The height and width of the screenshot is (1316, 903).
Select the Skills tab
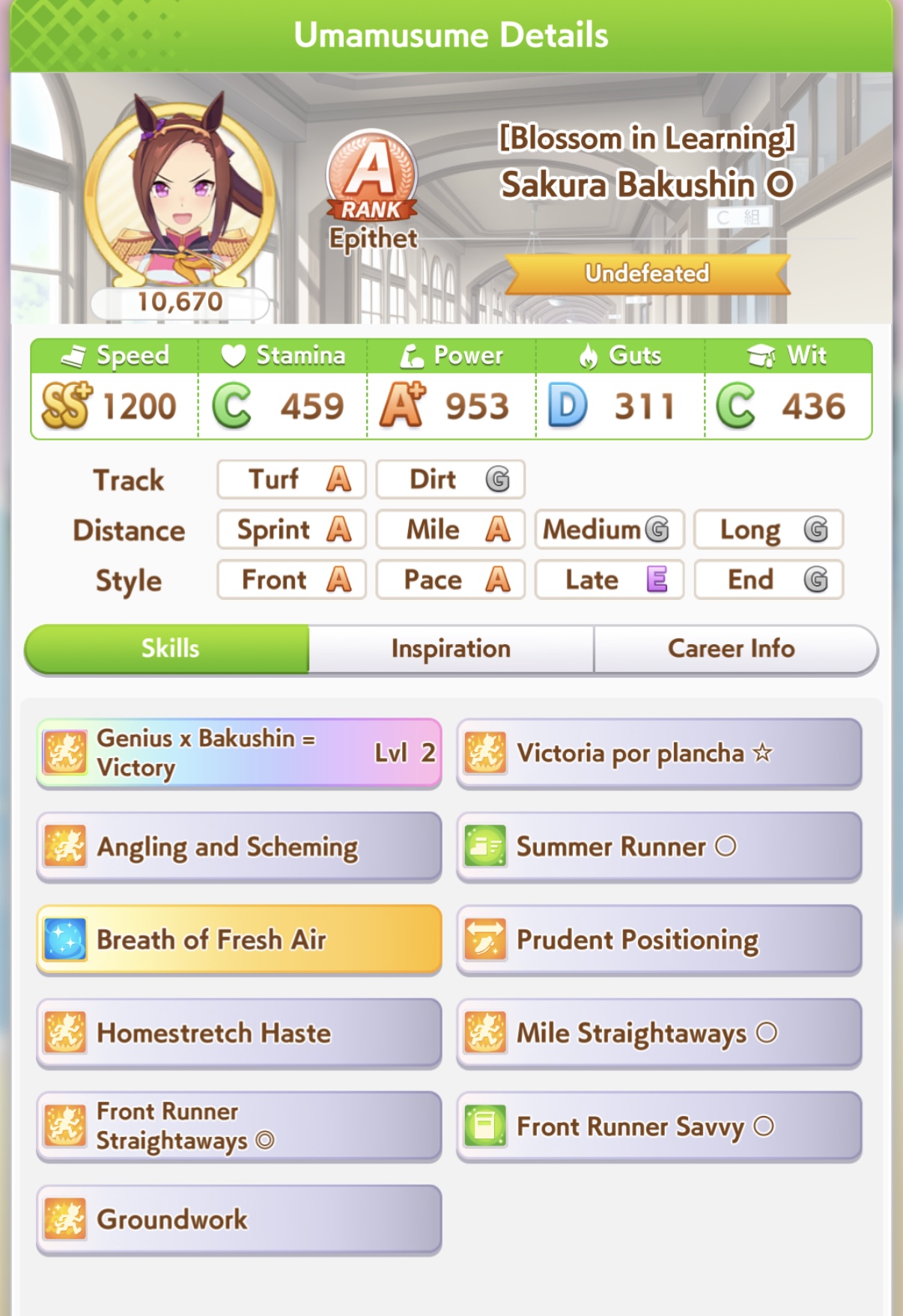tap(168, 649)
